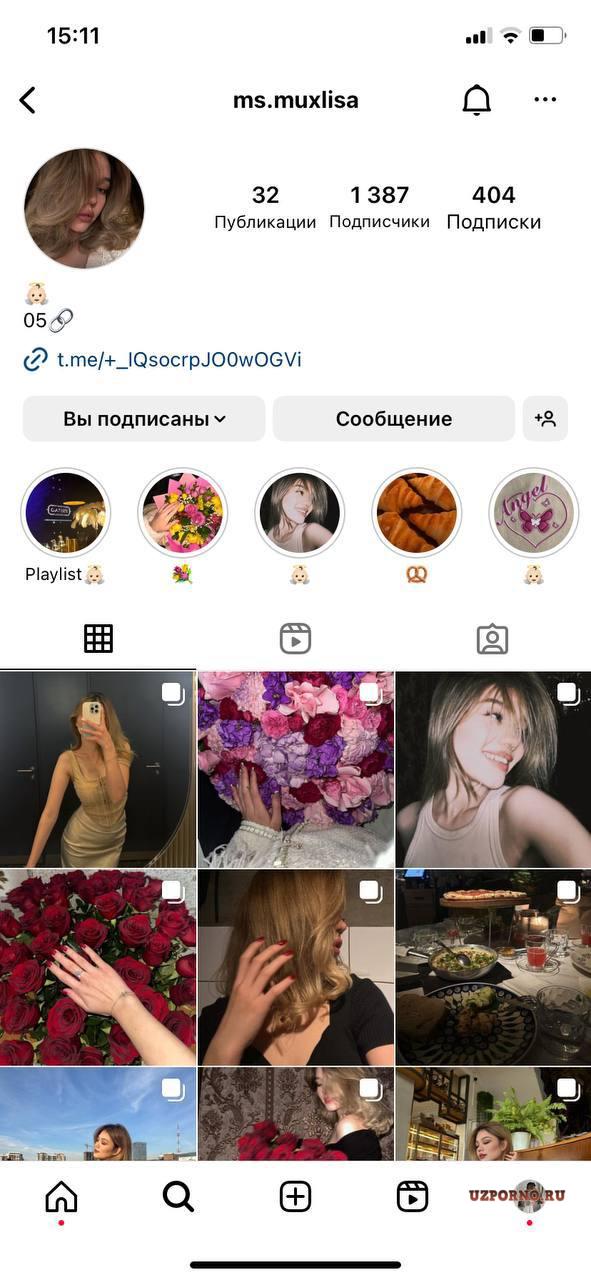View the 404 Подписки following list
The width and height of the screenshot is (591, 1280).
(493, 207)
